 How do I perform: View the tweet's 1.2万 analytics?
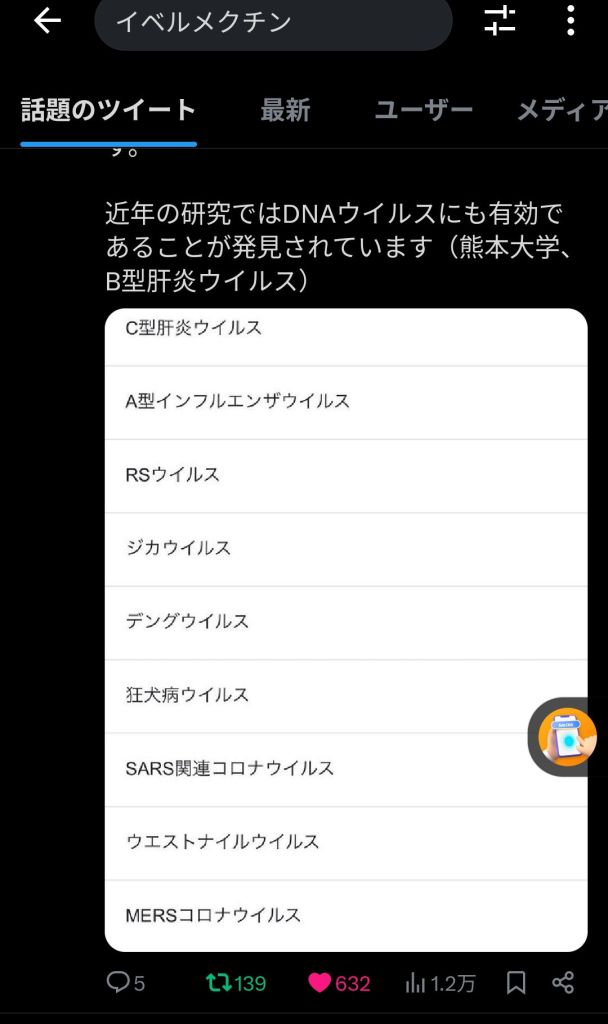click(416, 983)
